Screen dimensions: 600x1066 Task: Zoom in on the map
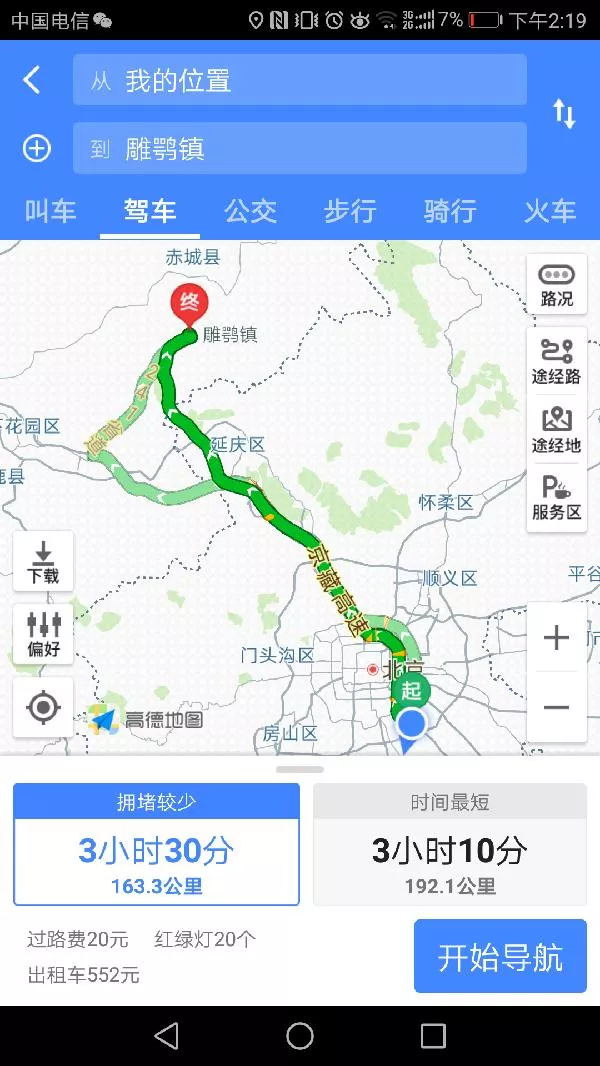coord(556,638)
